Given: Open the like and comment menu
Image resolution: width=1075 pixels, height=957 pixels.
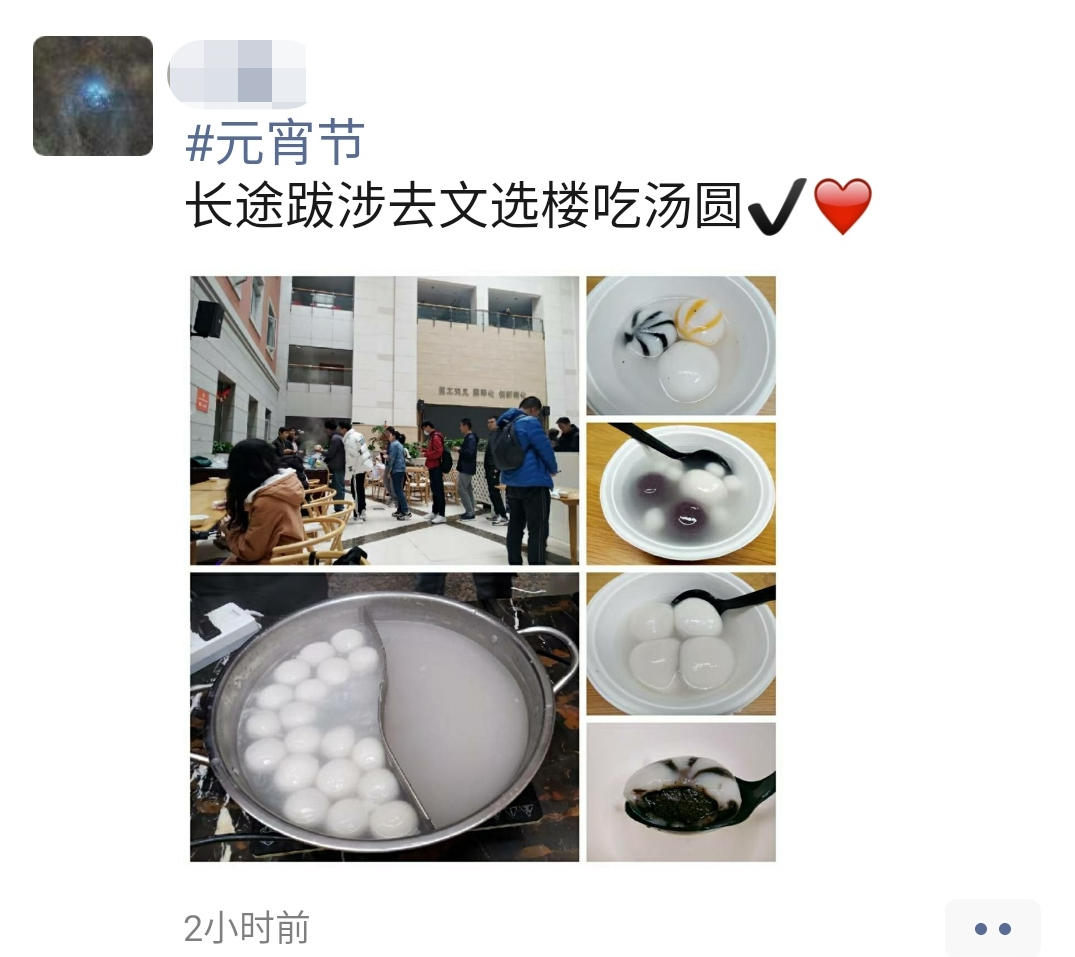Looking at the screenshot, I should tap(992, 929).
